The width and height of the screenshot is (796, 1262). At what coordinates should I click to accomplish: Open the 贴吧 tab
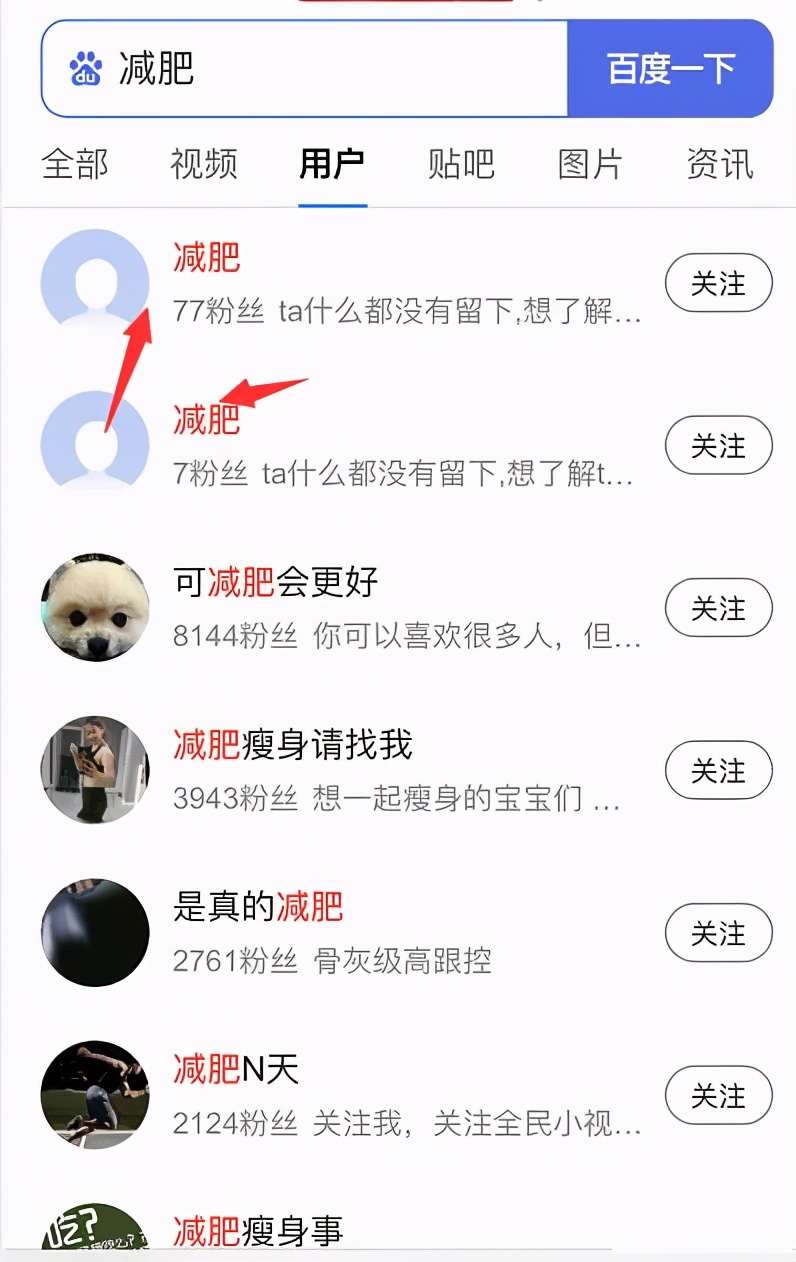(459, 165)
